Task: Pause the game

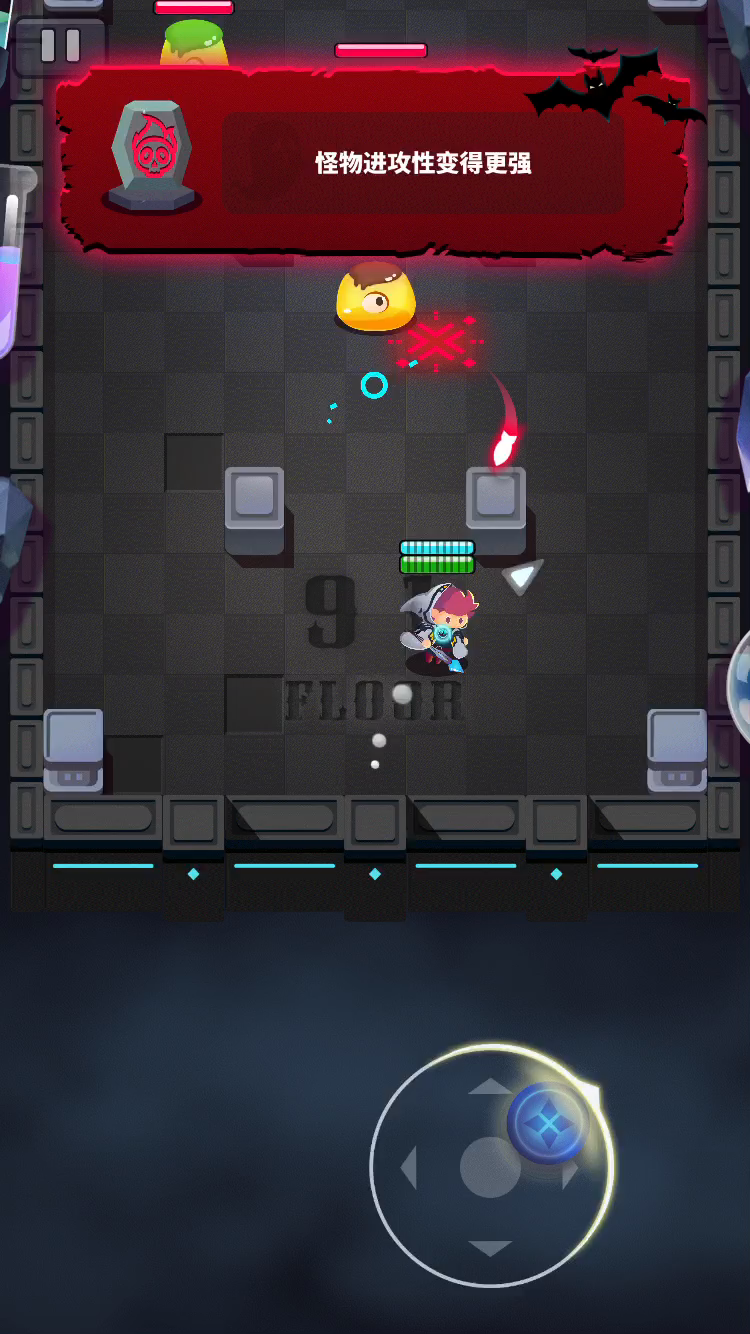Action: (60, 45)
